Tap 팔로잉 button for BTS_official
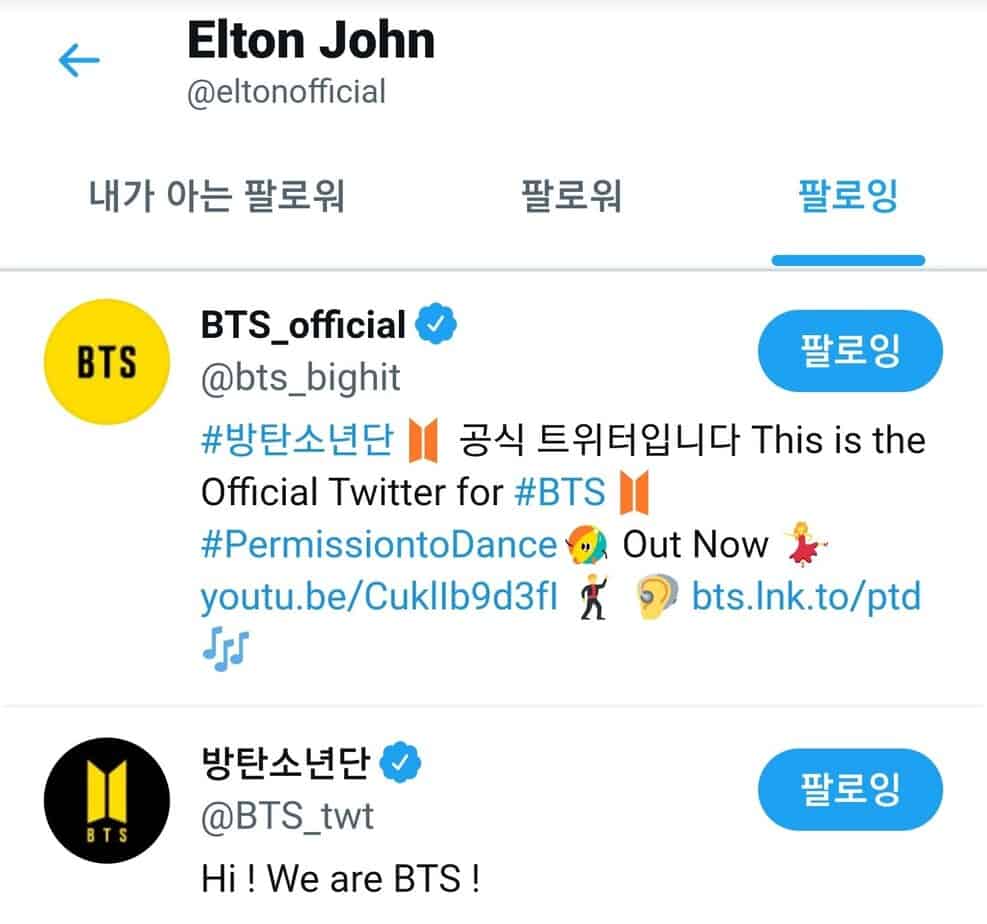 850,350
